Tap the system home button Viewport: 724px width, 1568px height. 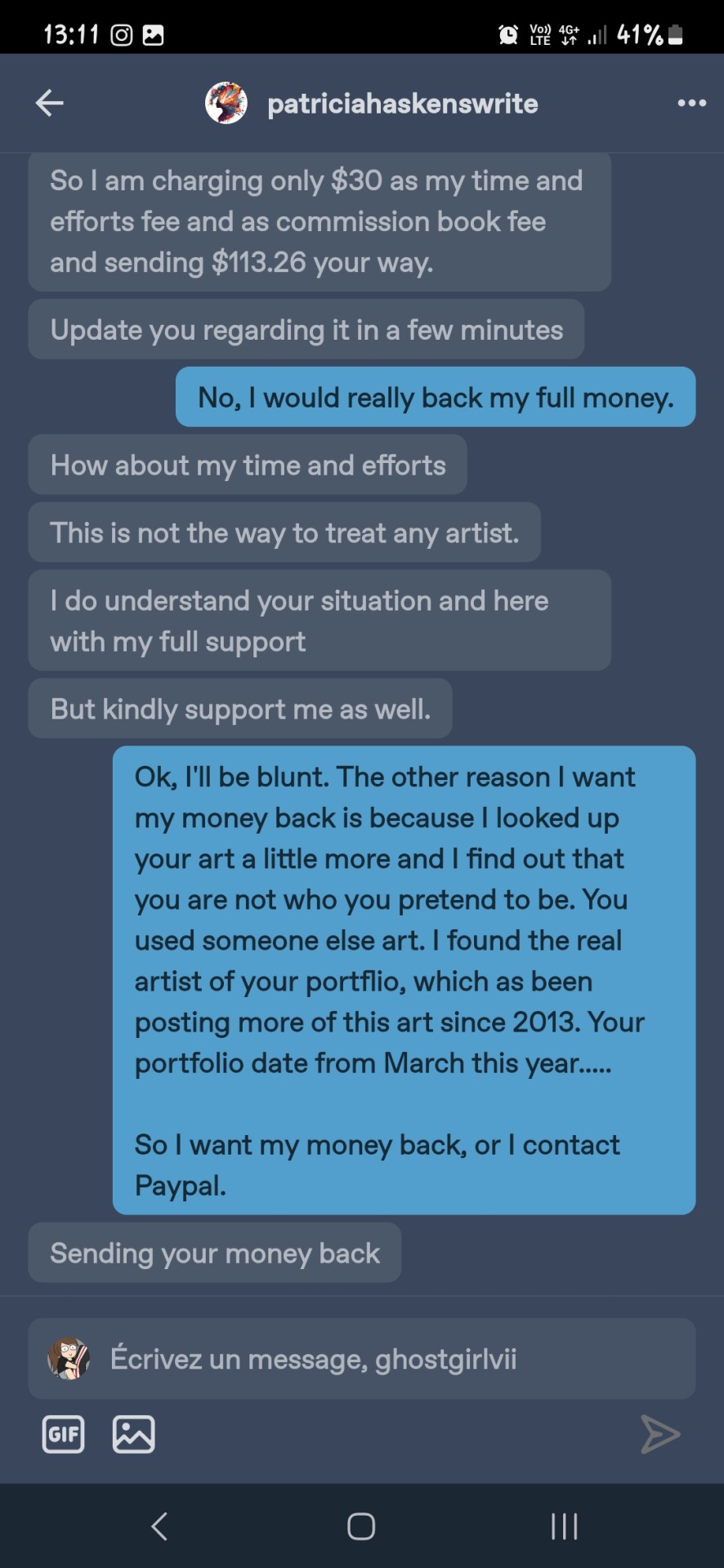[361, 1526]
